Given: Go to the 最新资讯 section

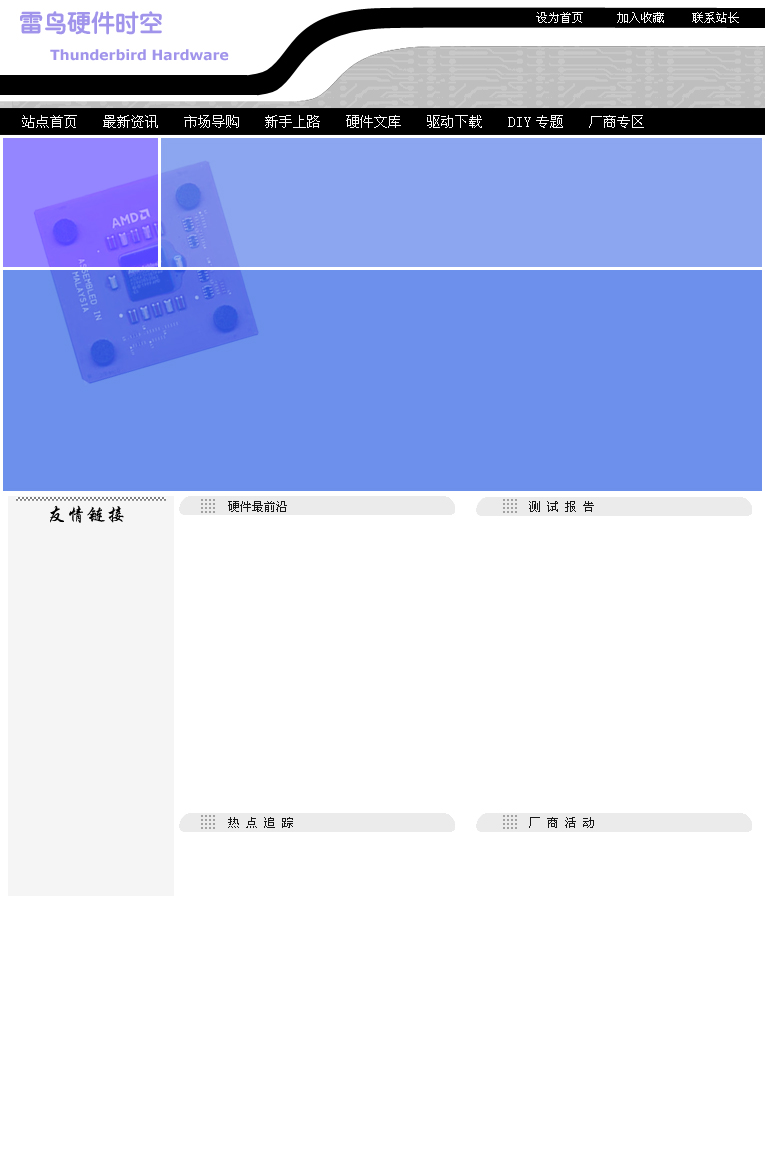Looking at the screenshot, I should click(130, 122).
